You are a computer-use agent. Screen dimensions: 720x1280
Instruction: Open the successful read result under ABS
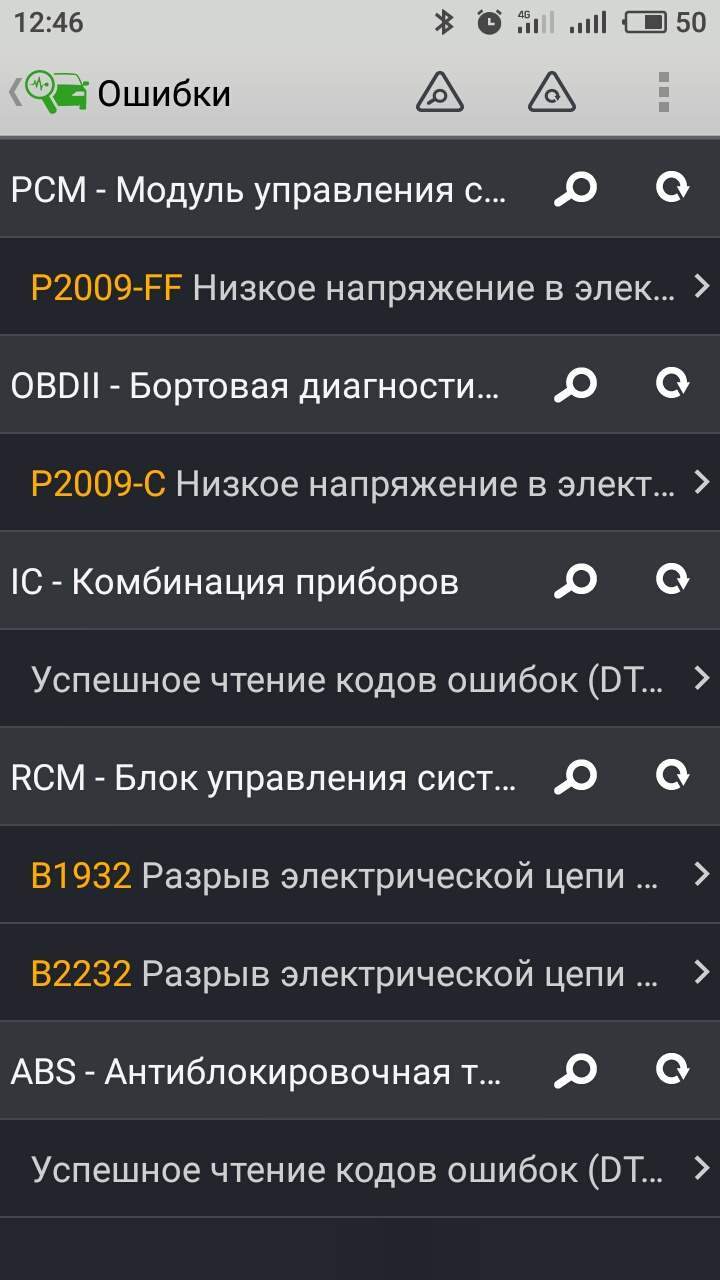[x=360, y=1169]
